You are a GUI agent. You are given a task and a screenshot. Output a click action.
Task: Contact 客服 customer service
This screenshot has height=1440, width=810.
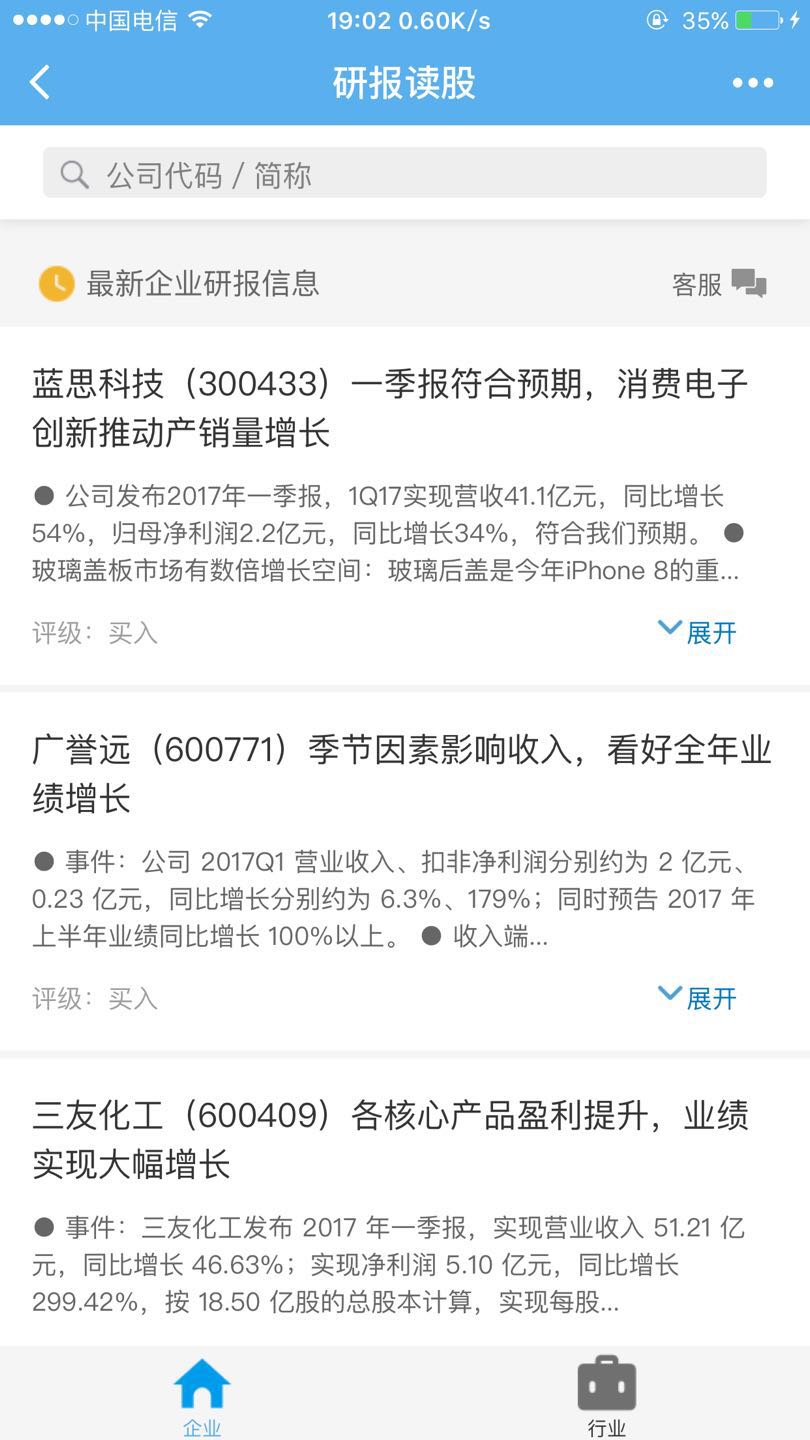point(719,284)
